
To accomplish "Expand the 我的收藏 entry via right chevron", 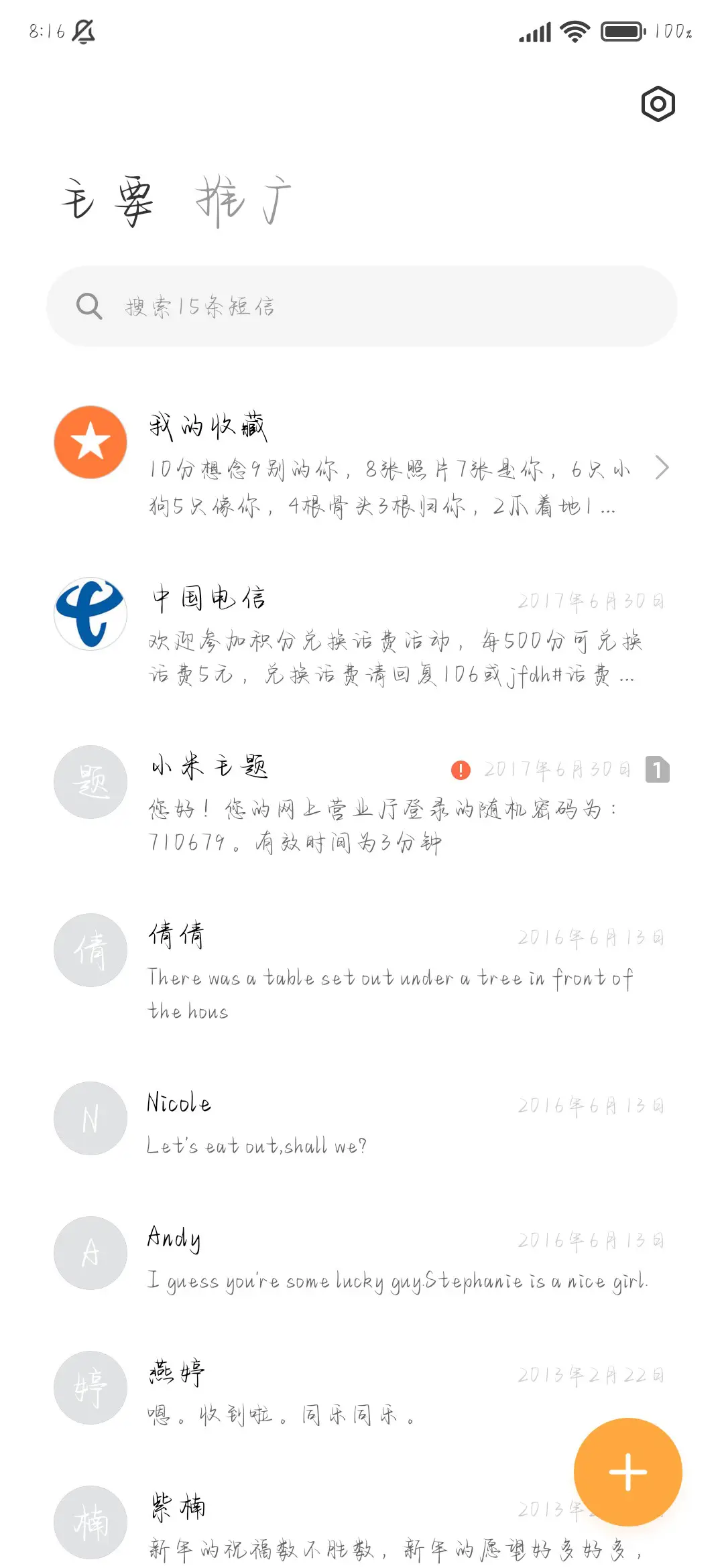I will (662, 467).
